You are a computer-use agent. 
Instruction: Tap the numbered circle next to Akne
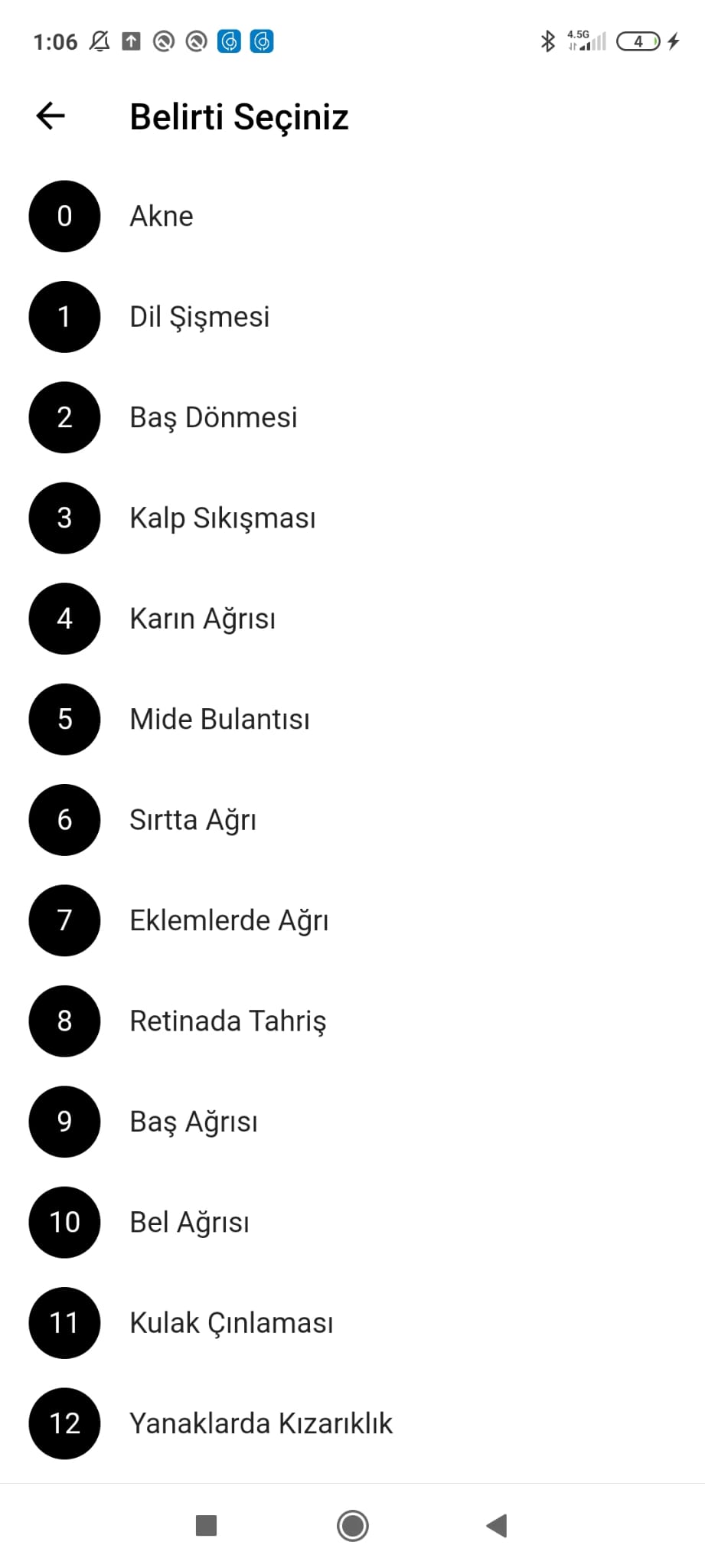[x=64, y=216]
